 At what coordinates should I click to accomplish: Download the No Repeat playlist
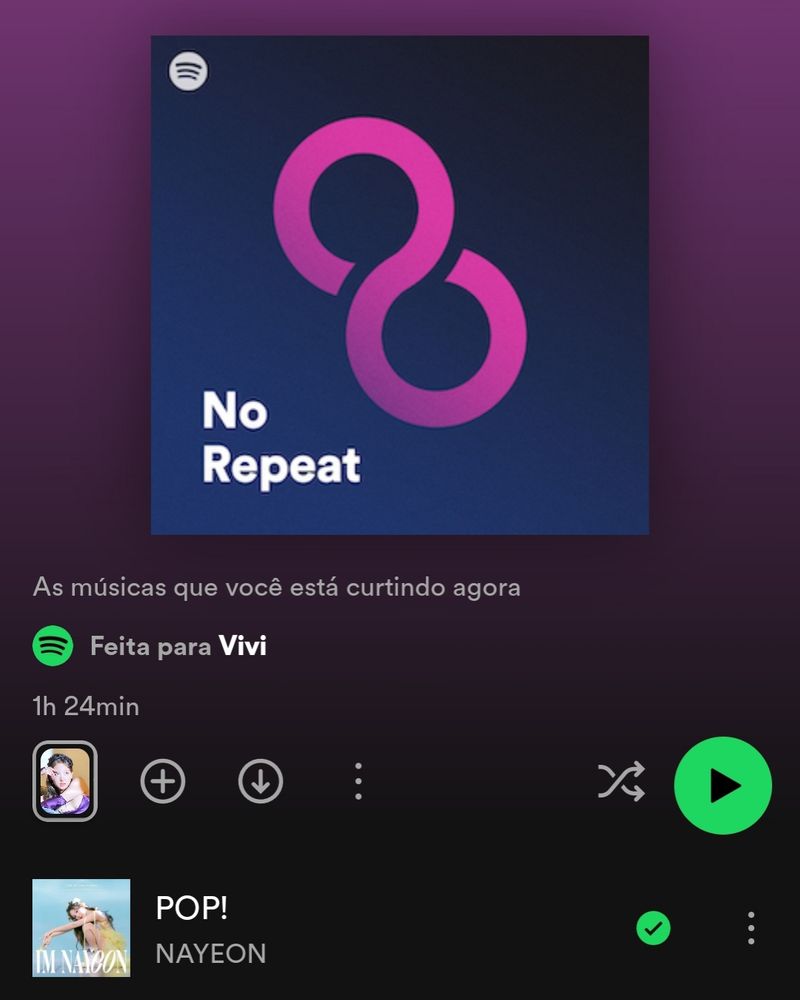tap(260, 781)
